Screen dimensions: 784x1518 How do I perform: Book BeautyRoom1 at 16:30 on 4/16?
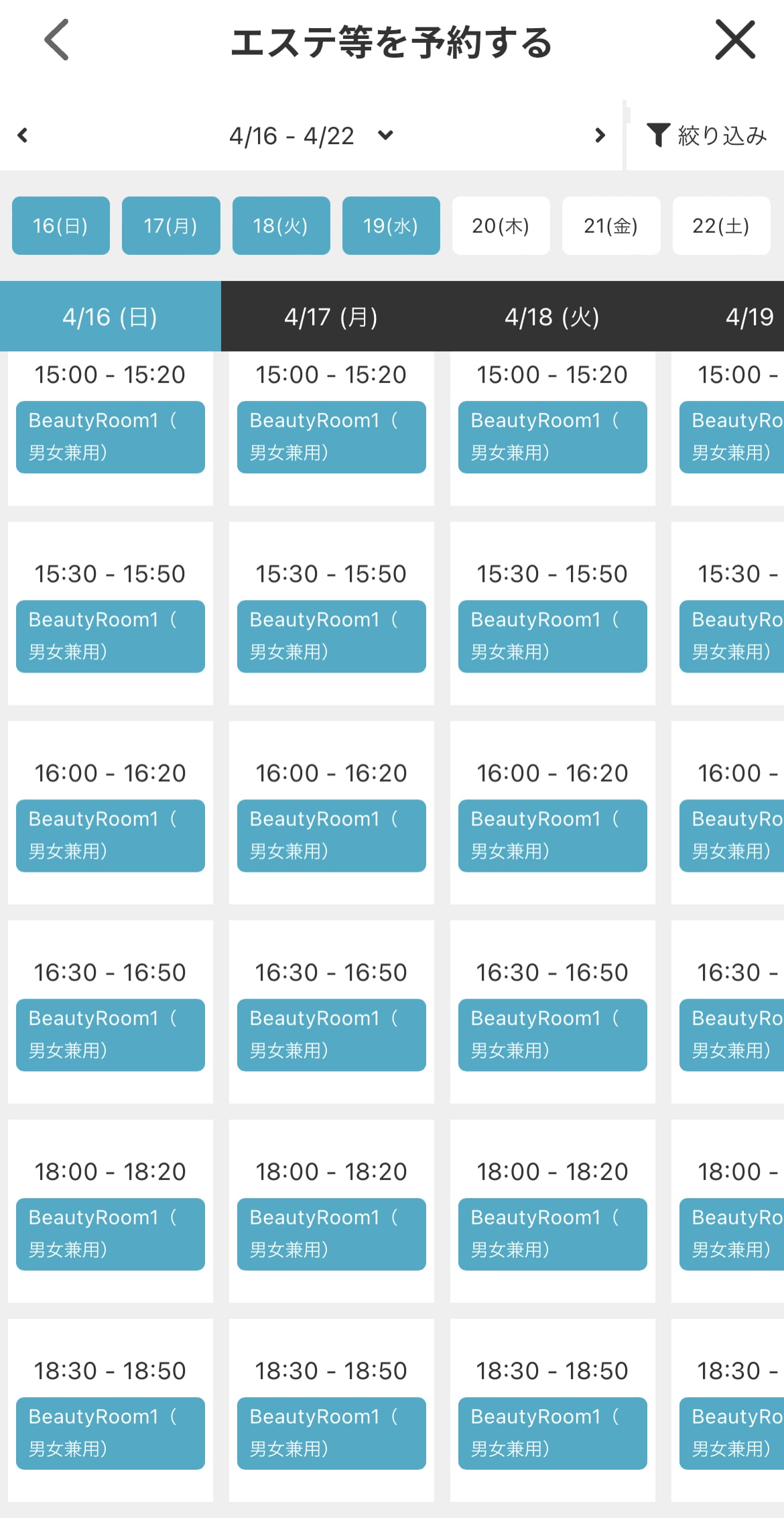point(111,1035)
